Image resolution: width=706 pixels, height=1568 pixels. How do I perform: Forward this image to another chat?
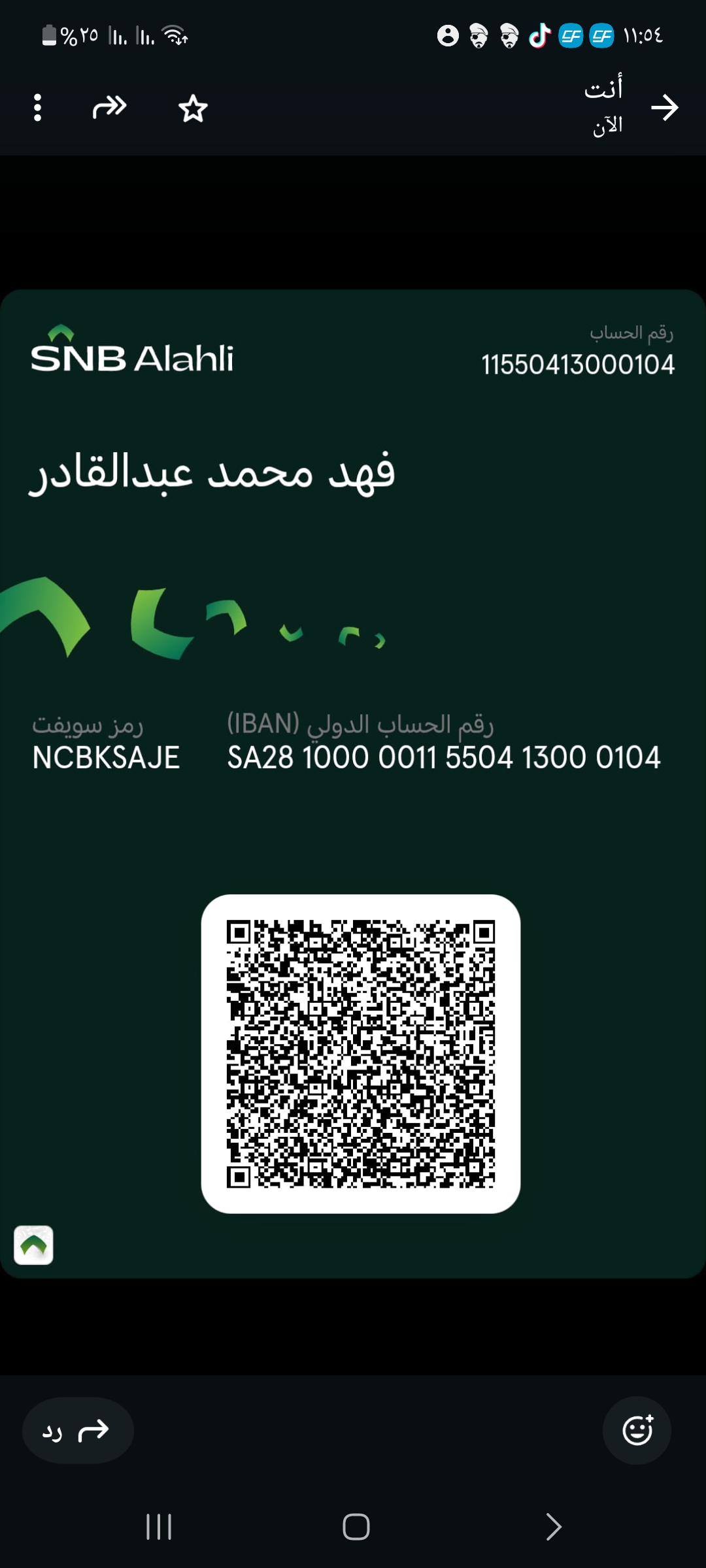(109, 106)
